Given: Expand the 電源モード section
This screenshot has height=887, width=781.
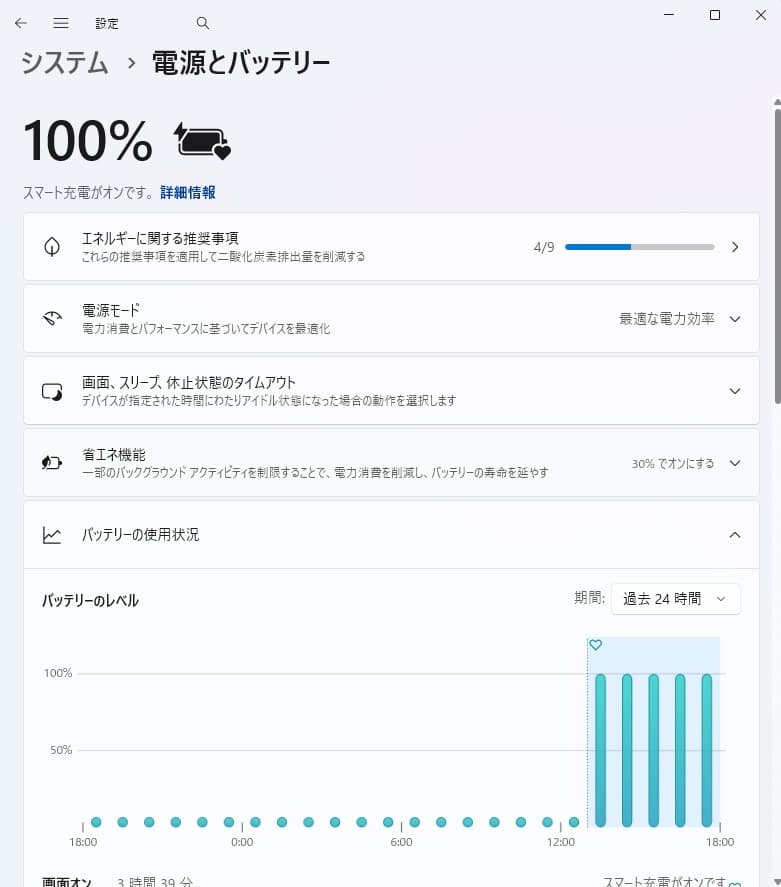Looking at the screenshot, I should point(733,318).
